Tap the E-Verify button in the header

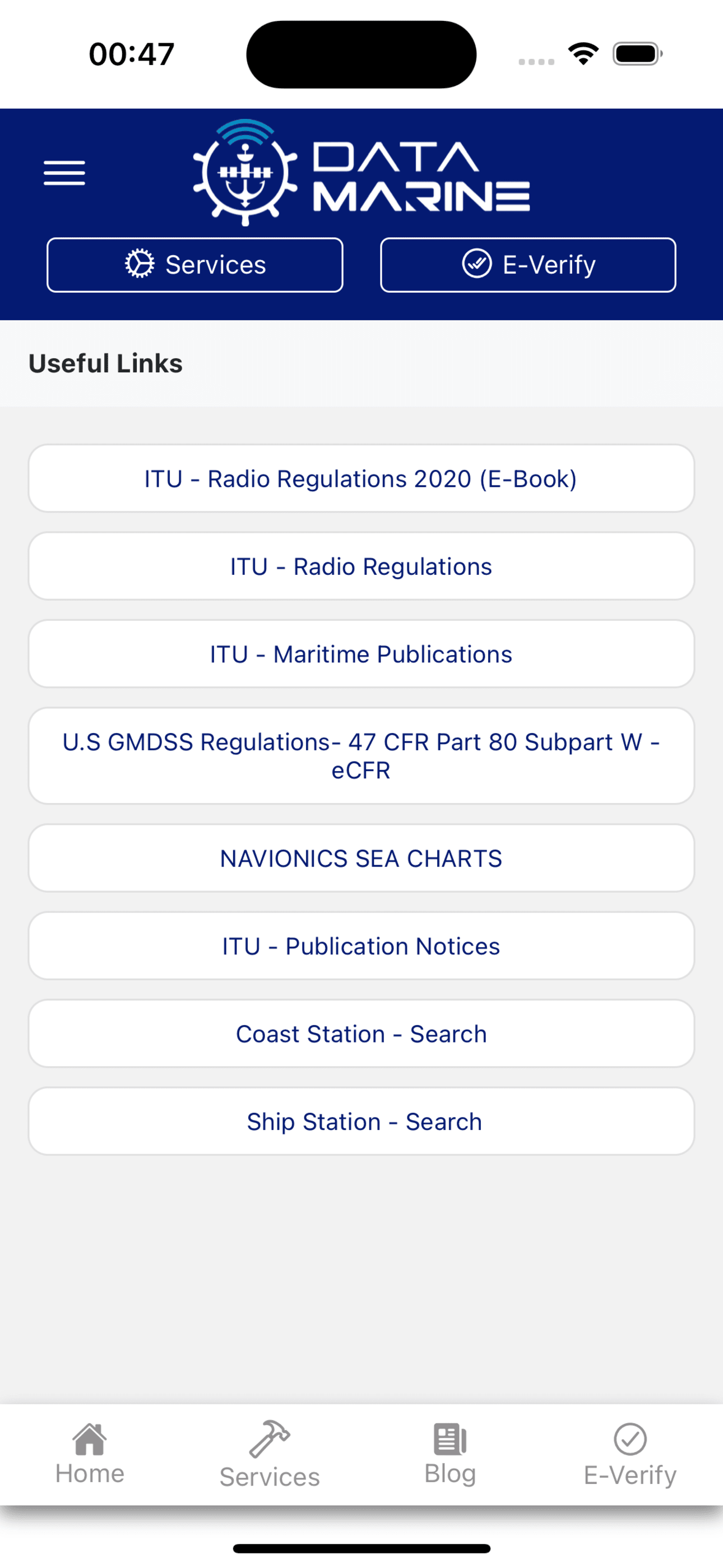point(527,265)
